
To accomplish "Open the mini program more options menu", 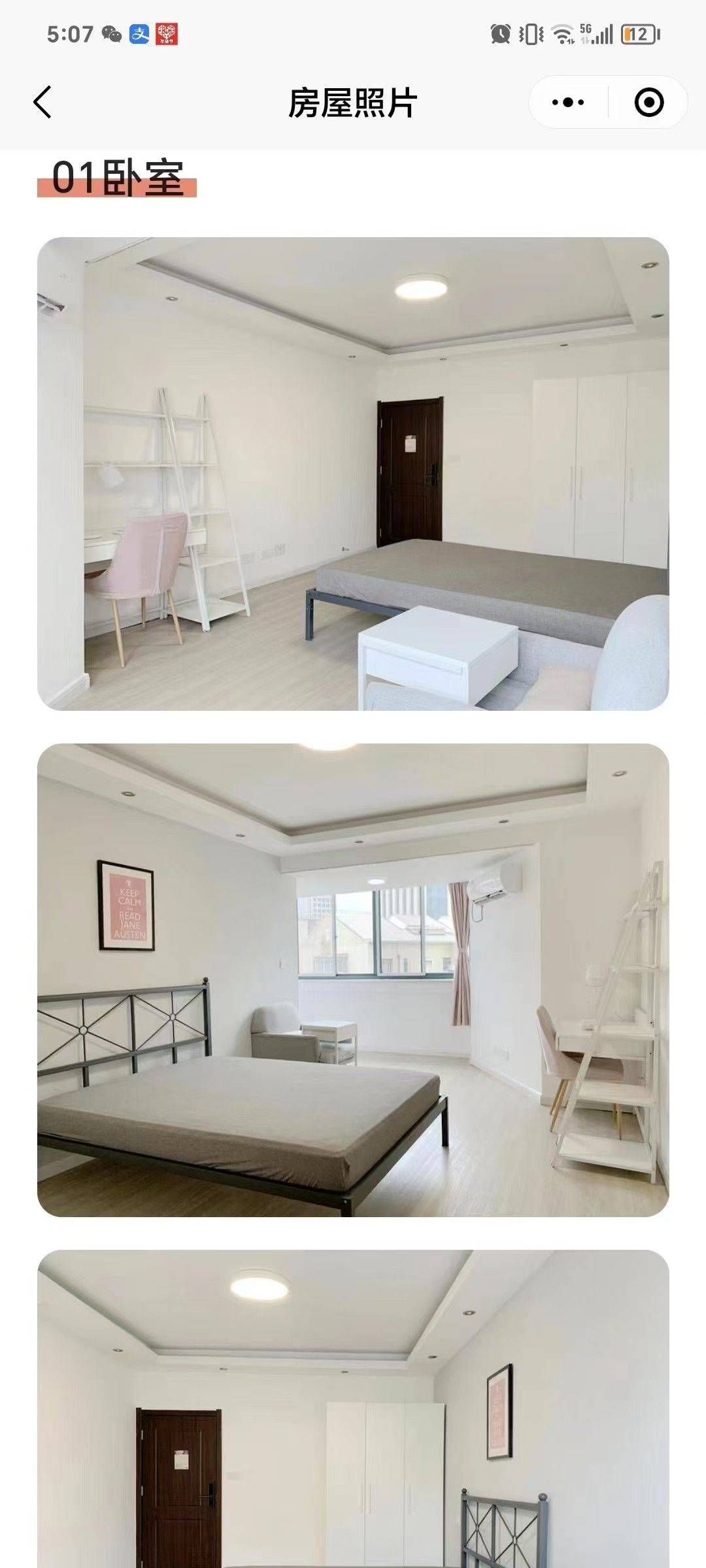I will coord(568,103).
